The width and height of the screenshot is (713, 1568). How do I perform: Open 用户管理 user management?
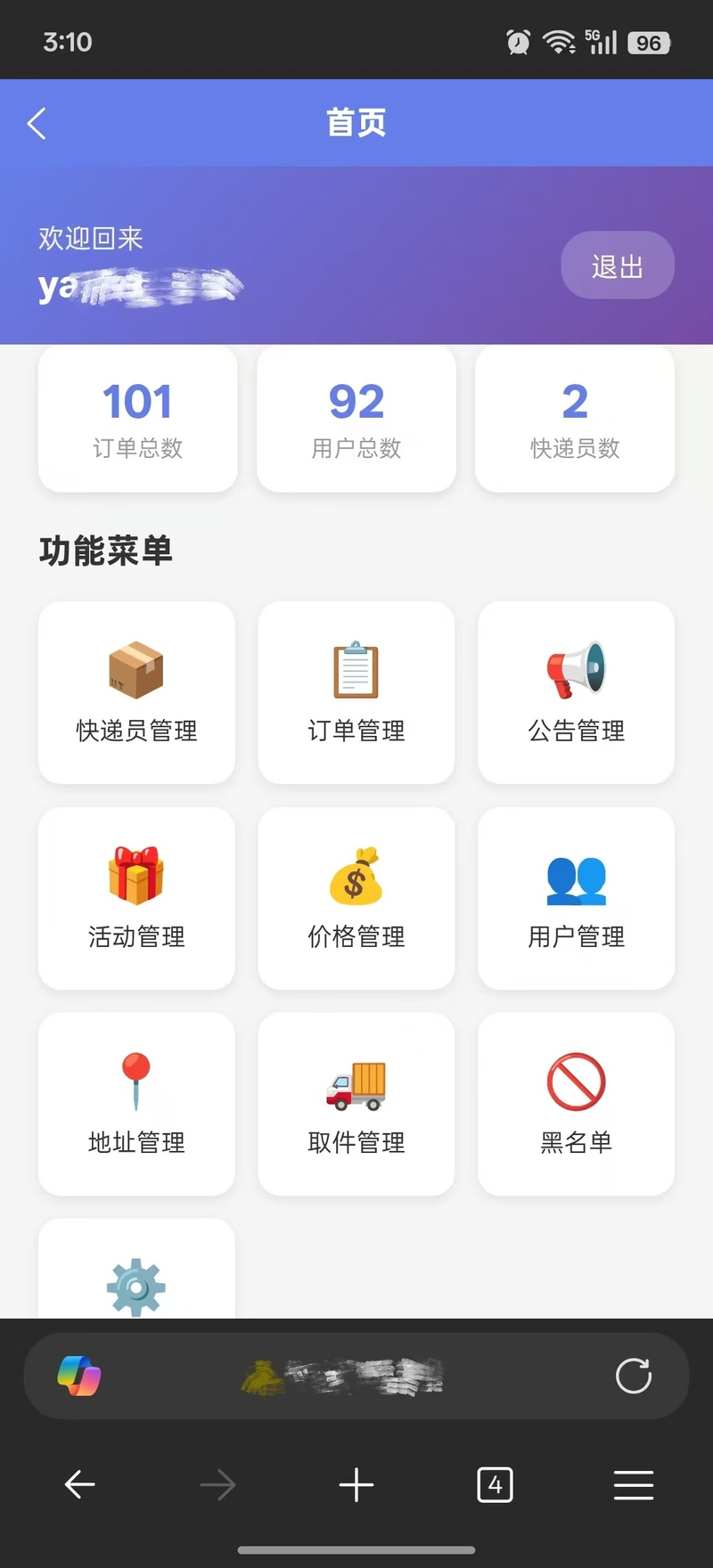pos(576,898)
